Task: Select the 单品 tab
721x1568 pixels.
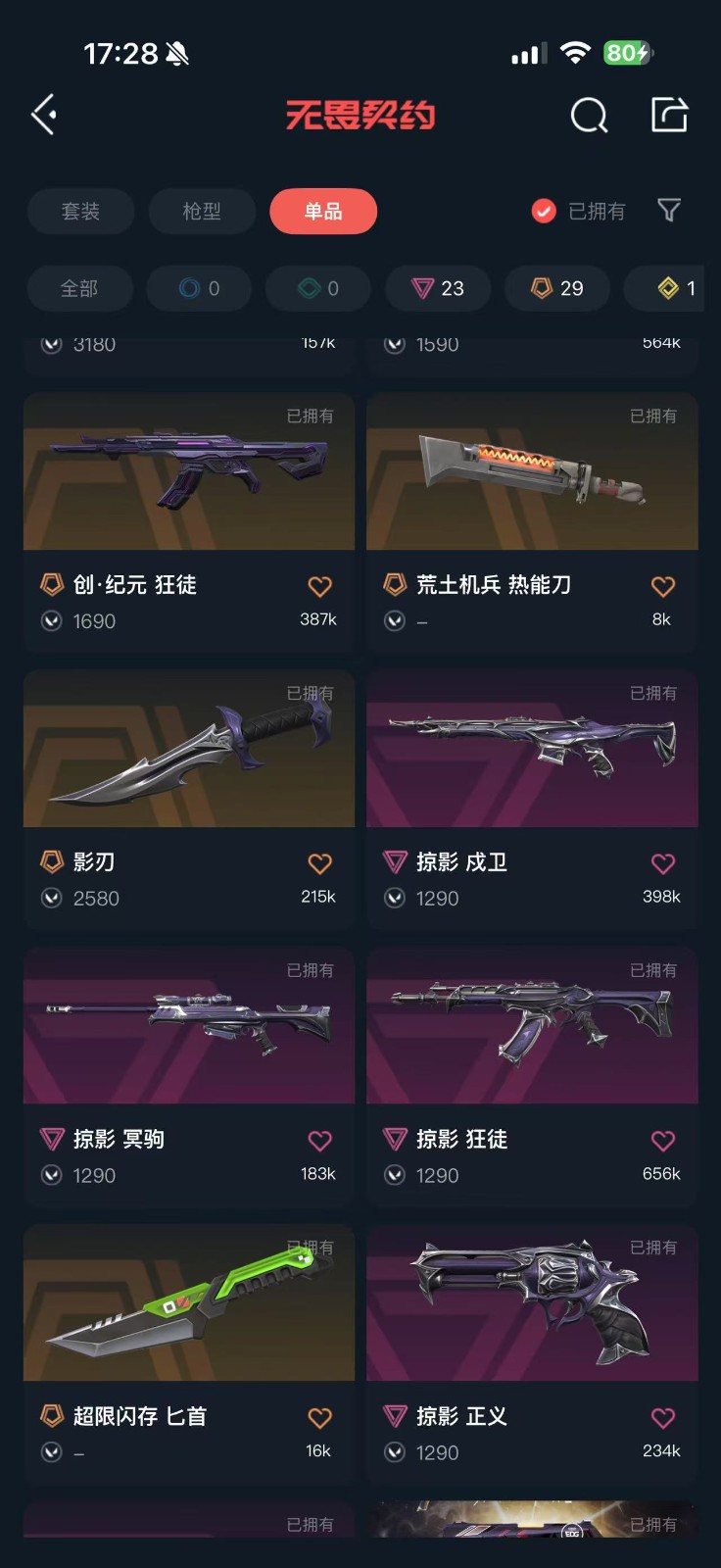Action: (323, 211)
